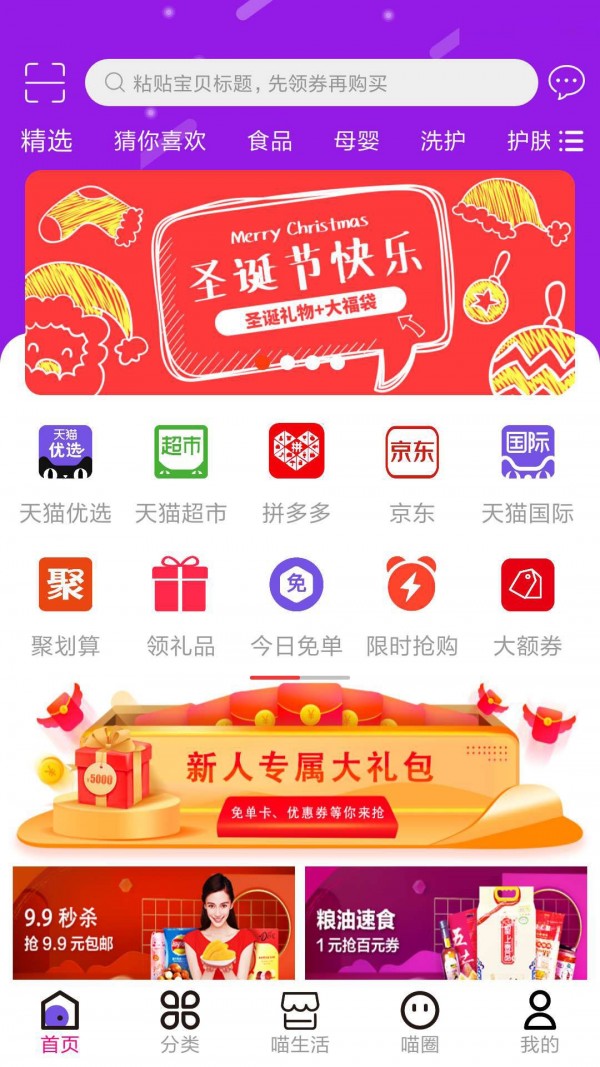
Task: Switch to the 分类 bottom tab
Action: point(180,1022)
